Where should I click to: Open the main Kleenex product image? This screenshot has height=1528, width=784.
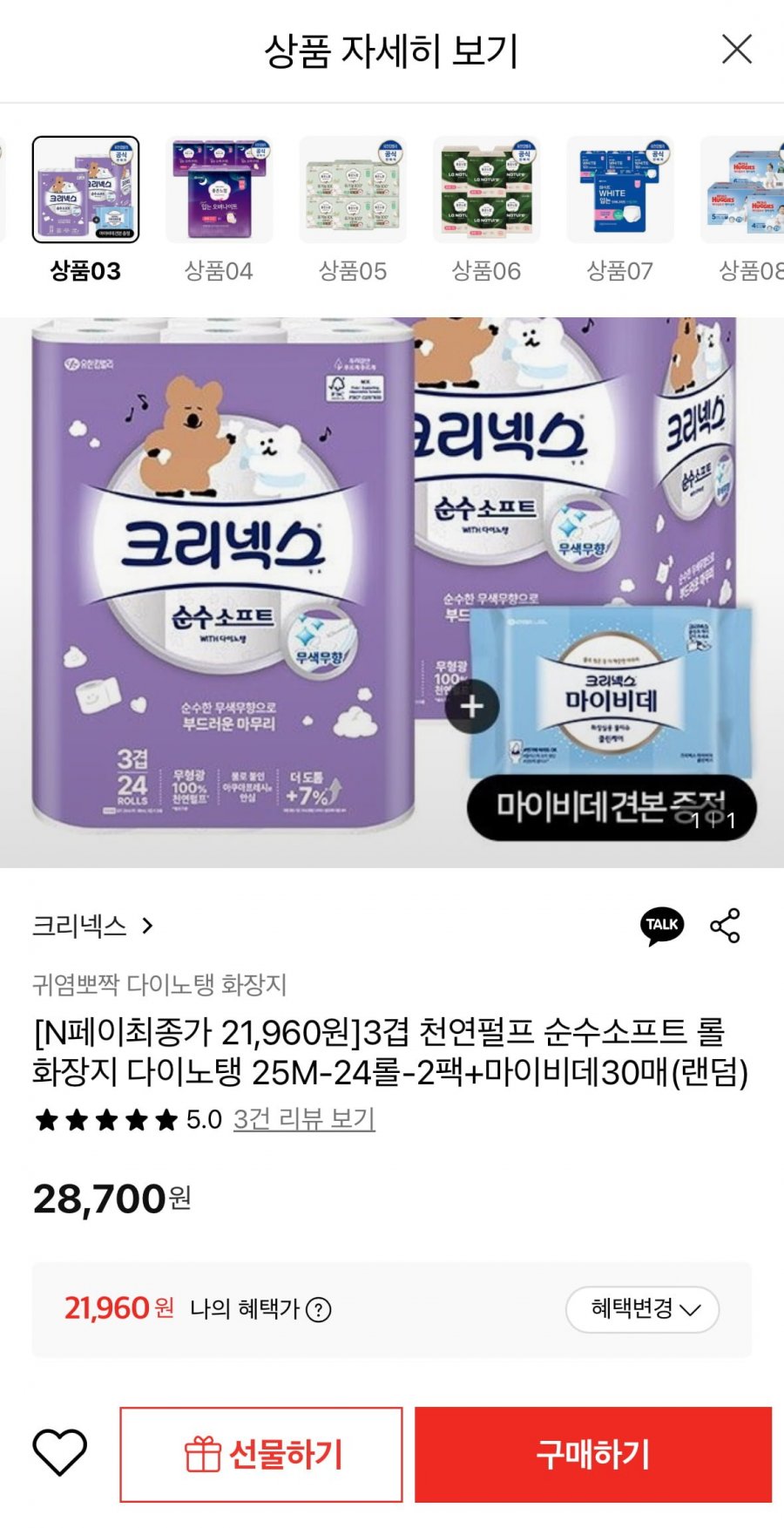(x=392, y=592)
